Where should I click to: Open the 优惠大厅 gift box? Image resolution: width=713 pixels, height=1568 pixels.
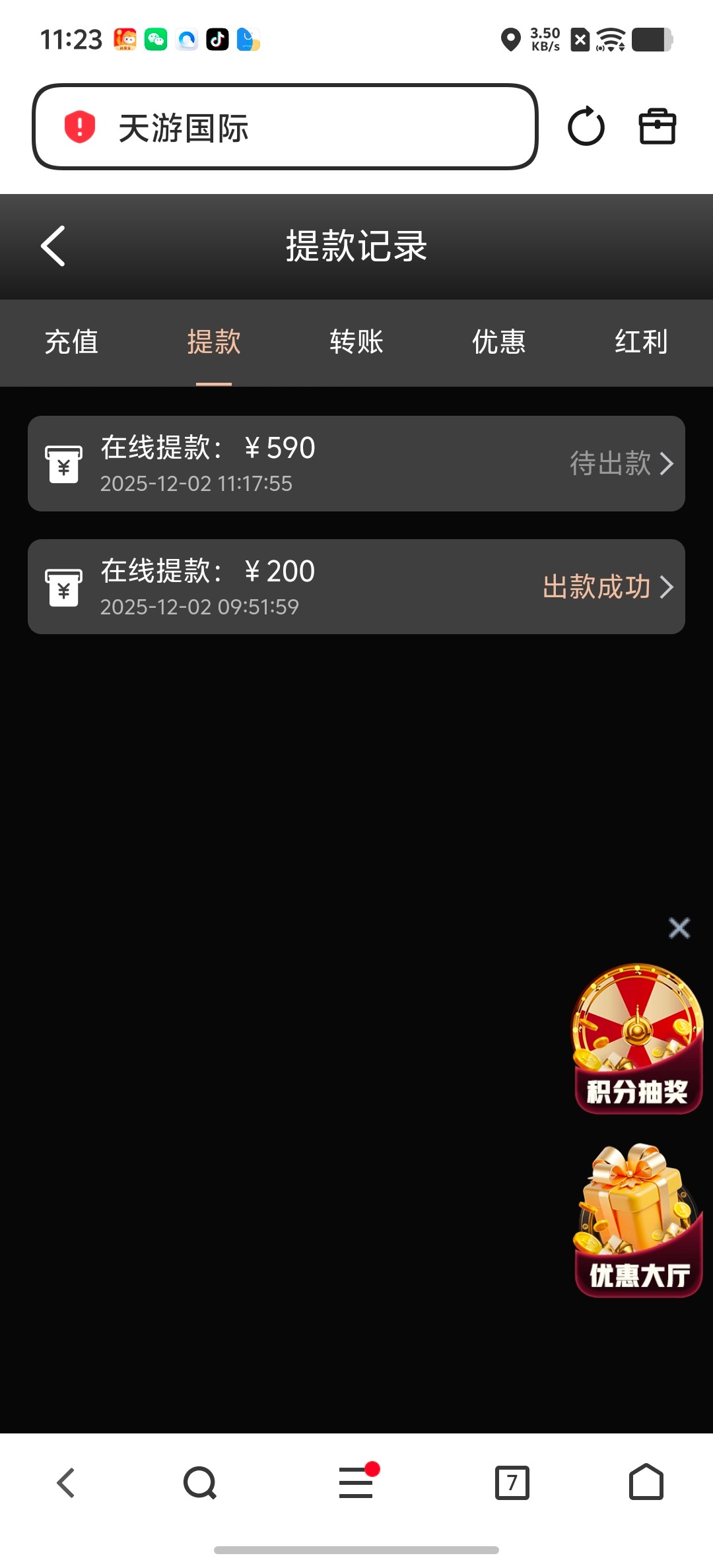tap(637, 1221)
